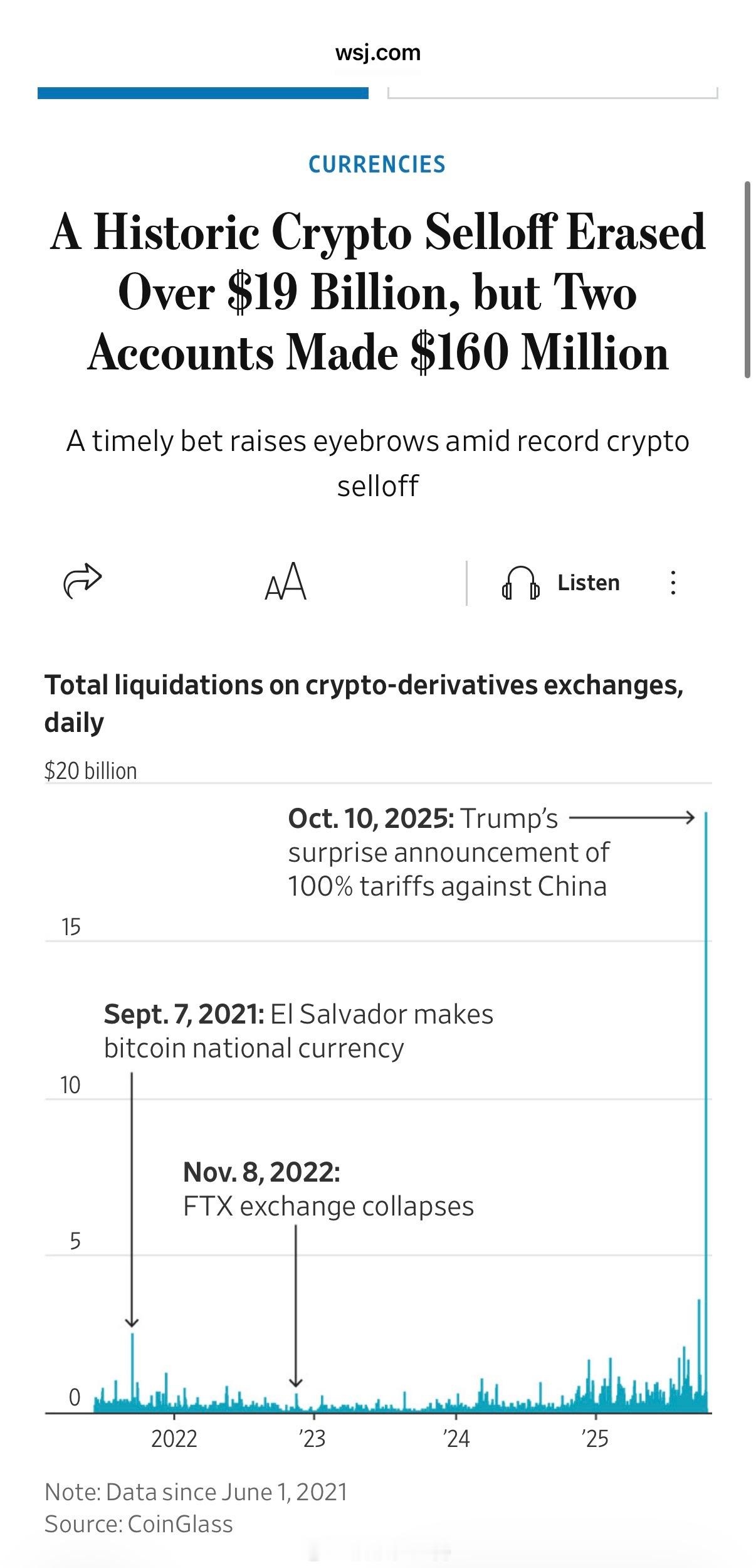The height and width of the screenshot is (1568, 756).
Task: Share this crypto selloff article
Action: click(x=82, y=581)
